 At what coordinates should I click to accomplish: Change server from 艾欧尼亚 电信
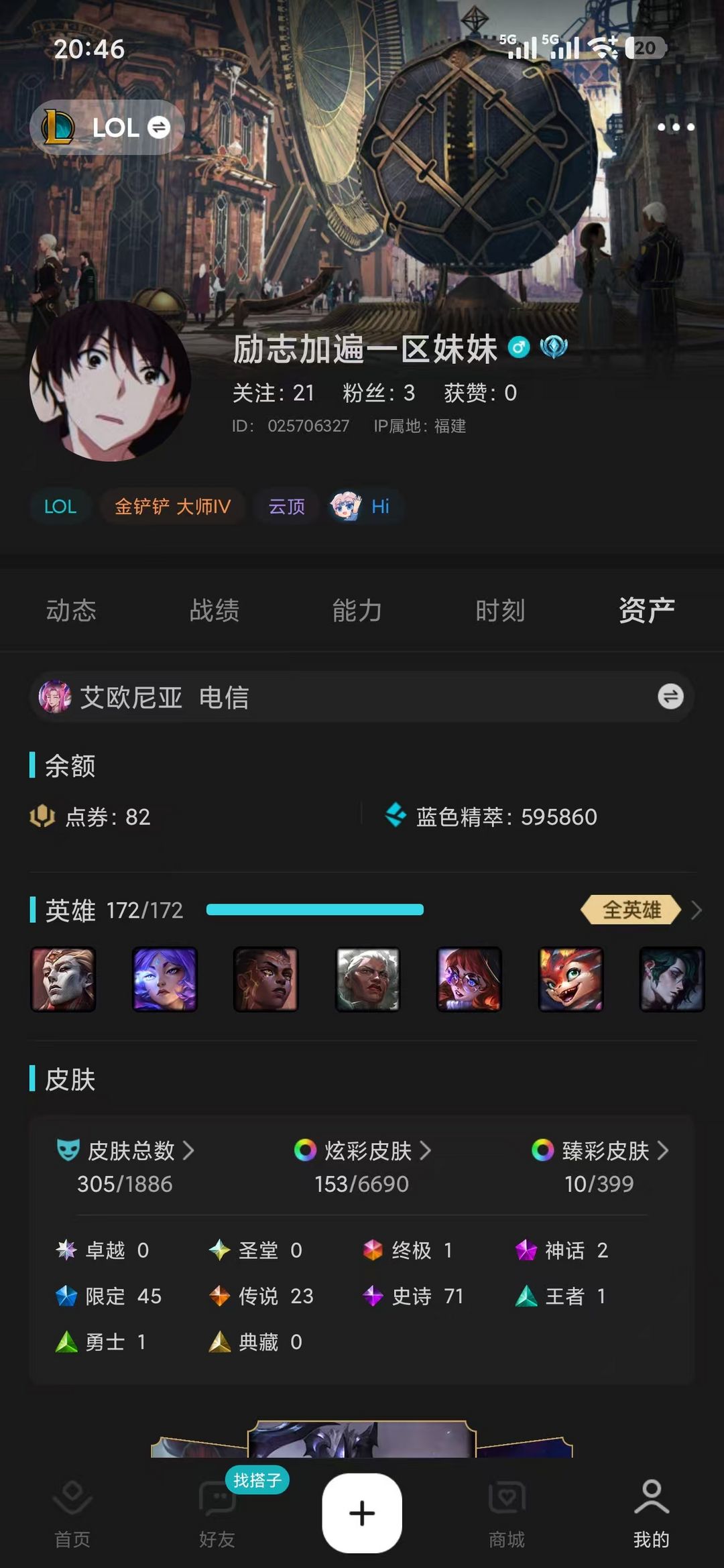pos(670,697)
